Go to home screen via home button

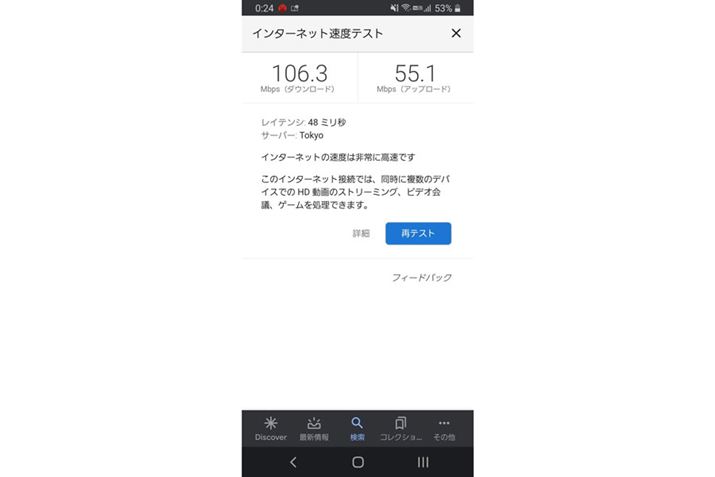pos(358,462)
